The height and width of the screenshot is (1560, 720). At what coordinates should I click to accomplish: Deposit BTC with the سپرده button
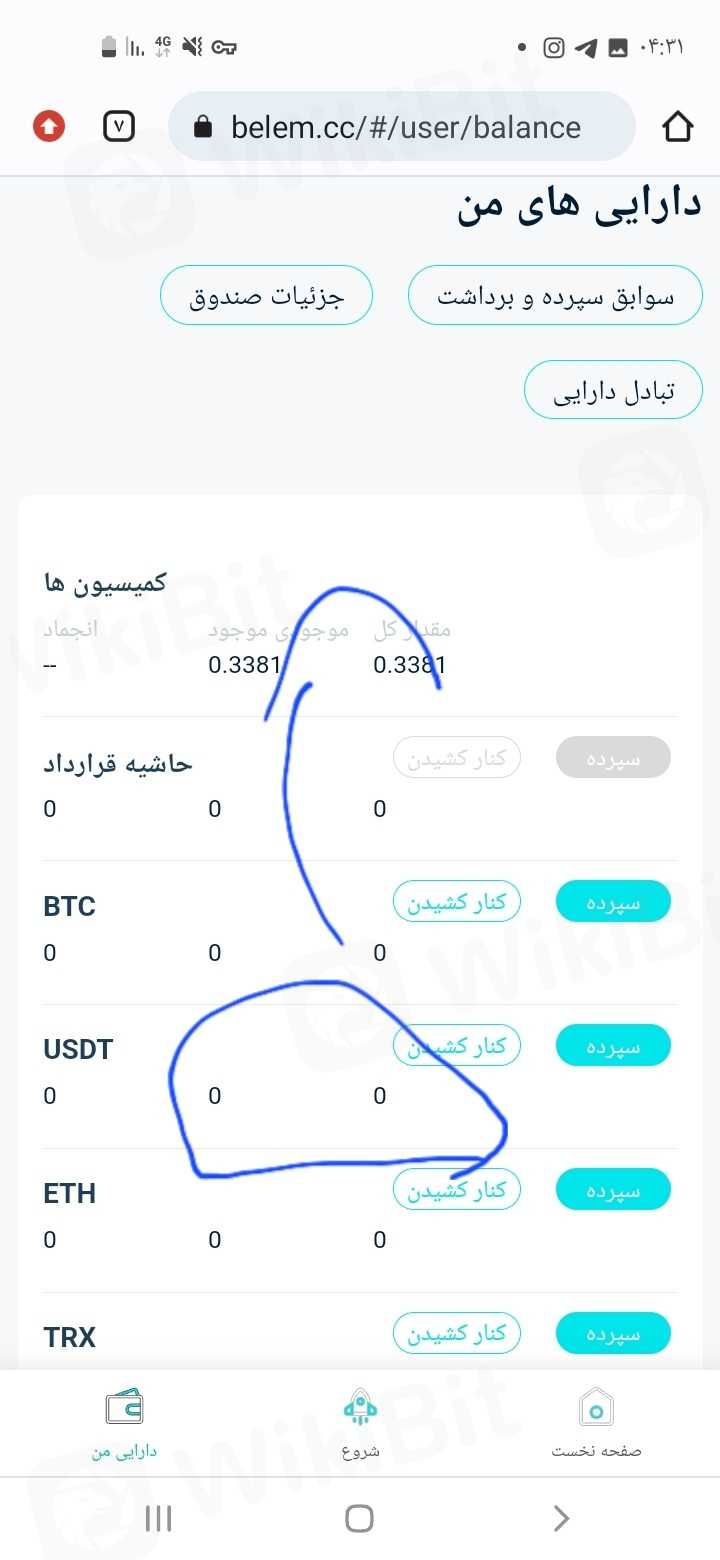pyautogui.click(x=613, y=903)
